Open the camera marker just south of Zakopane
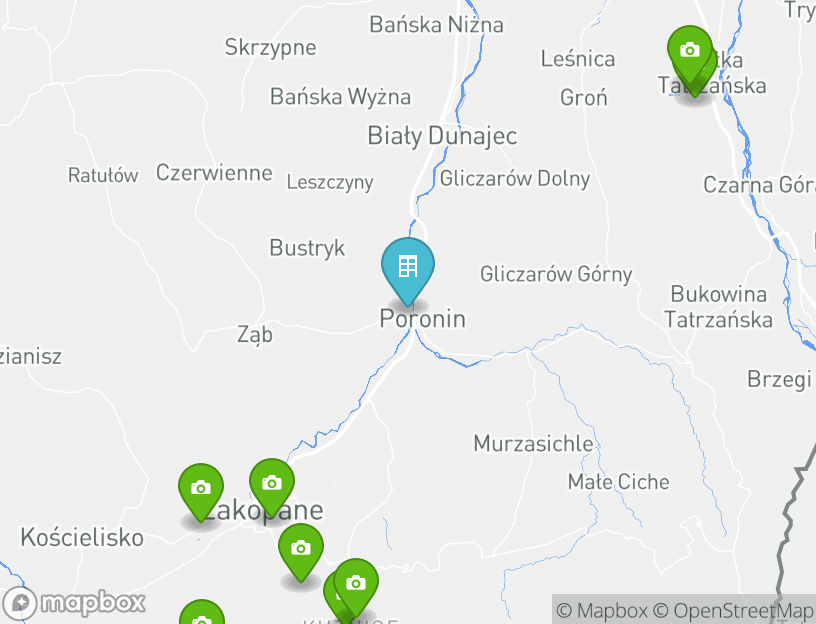The image size is (816, 624). [x=300, y=549]
